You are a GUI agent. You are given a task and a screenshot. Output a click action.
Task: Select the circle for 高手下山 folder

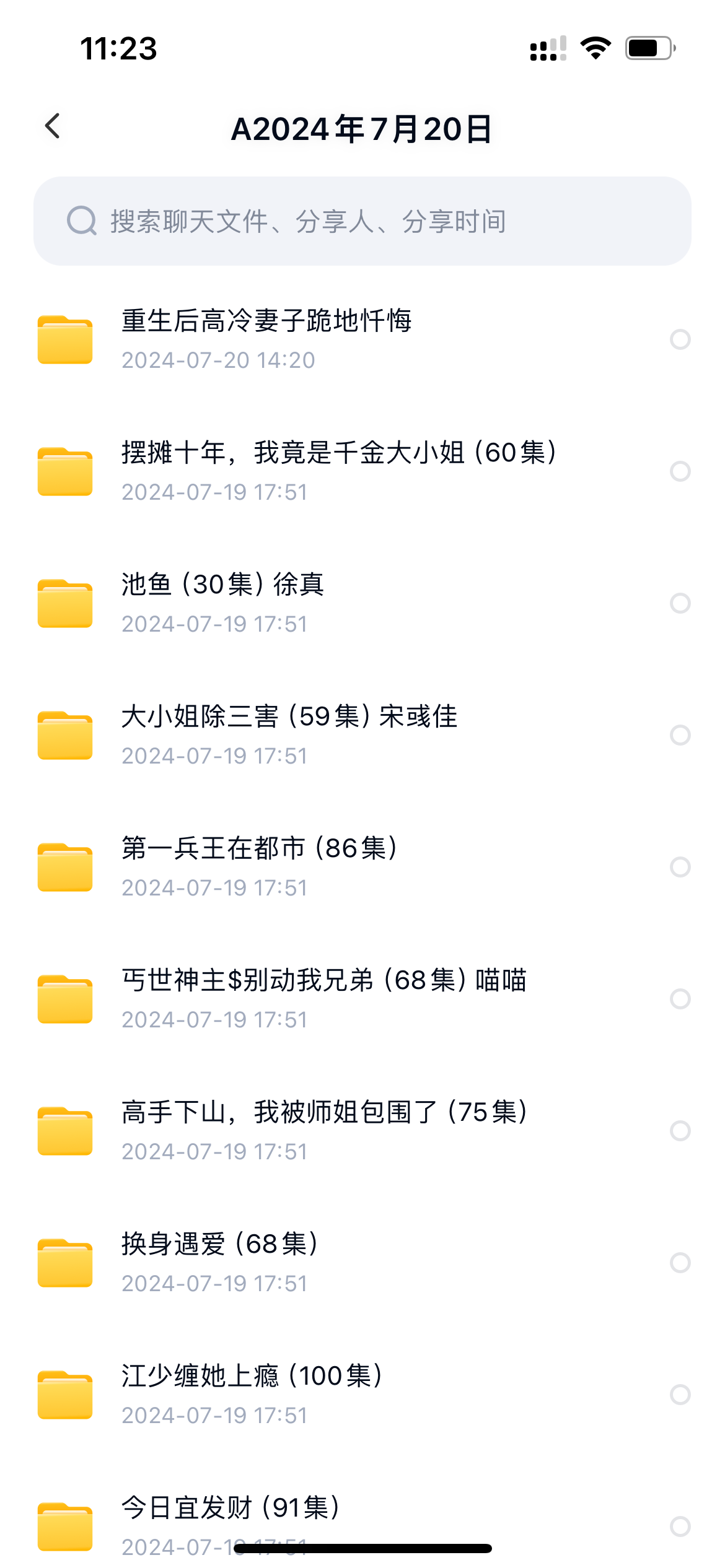coord(680,1131)
